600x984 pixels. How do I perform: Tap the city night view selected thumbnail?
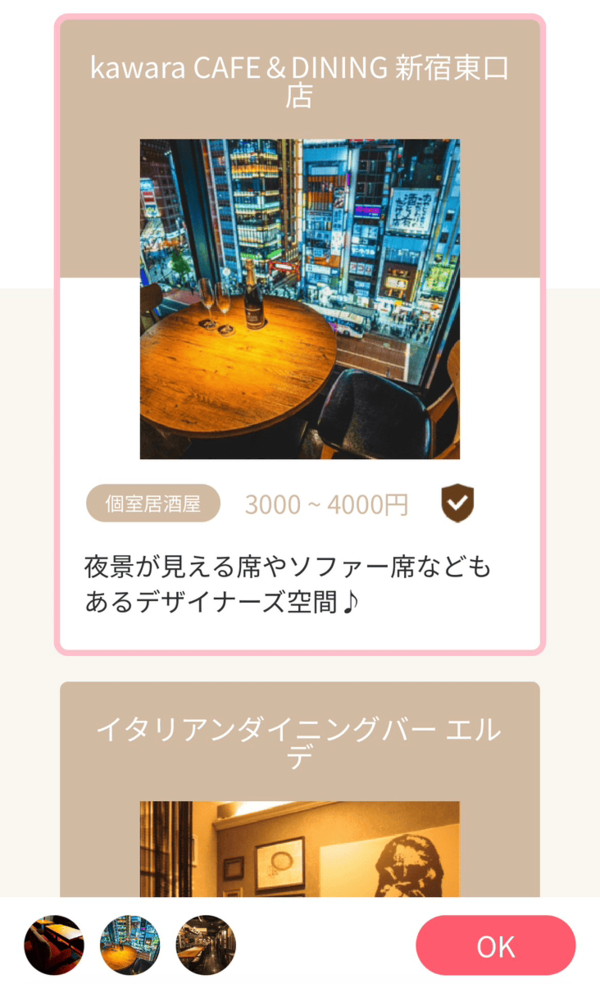(x=130, y=945)
